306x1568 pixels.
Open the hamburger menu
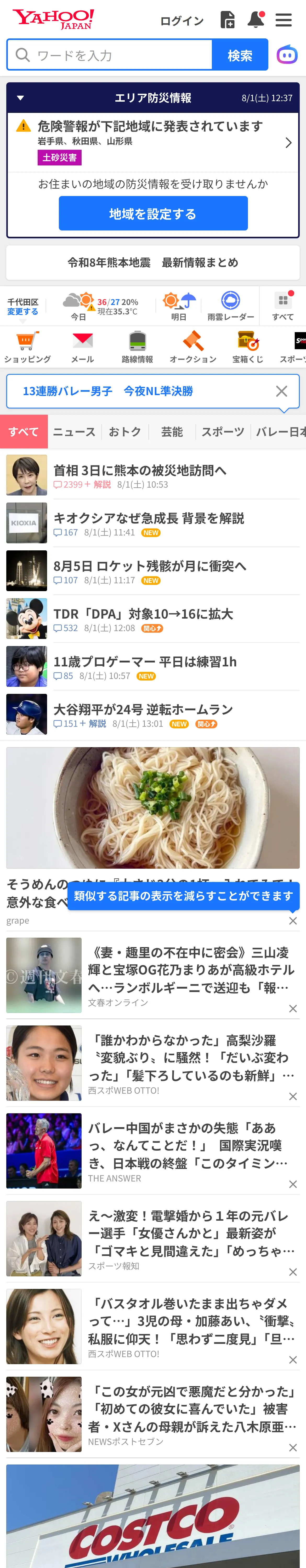click(284, 20)
